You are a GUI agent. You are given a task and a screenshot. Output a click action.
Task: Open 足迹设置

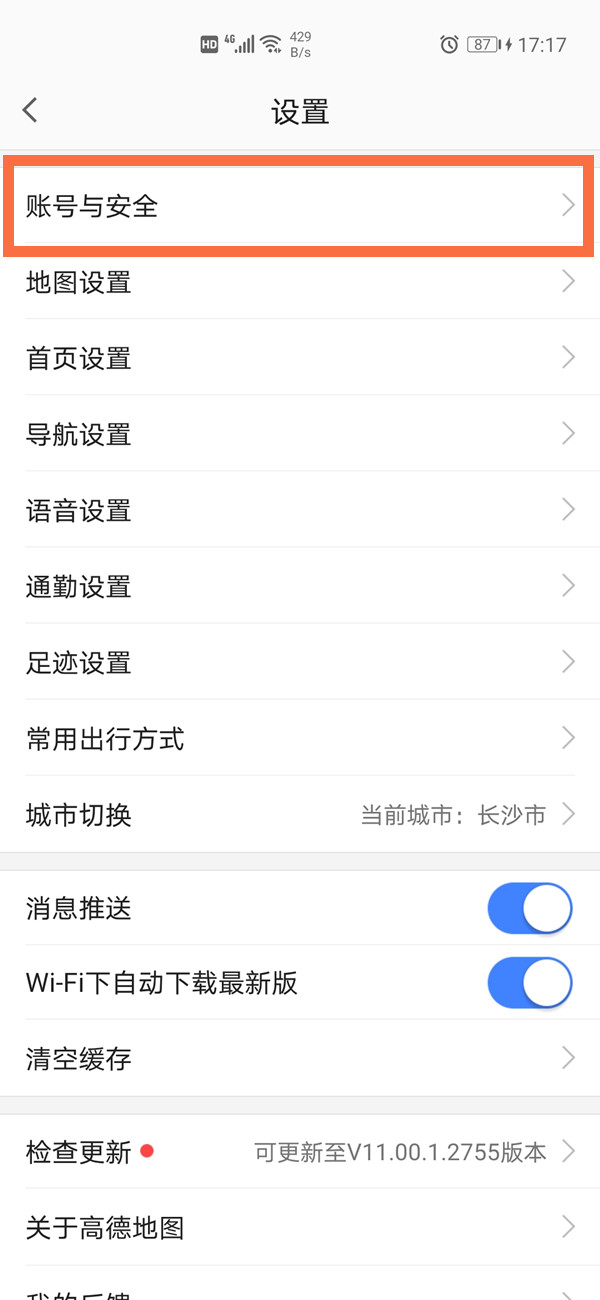click(x=298, y=663)
